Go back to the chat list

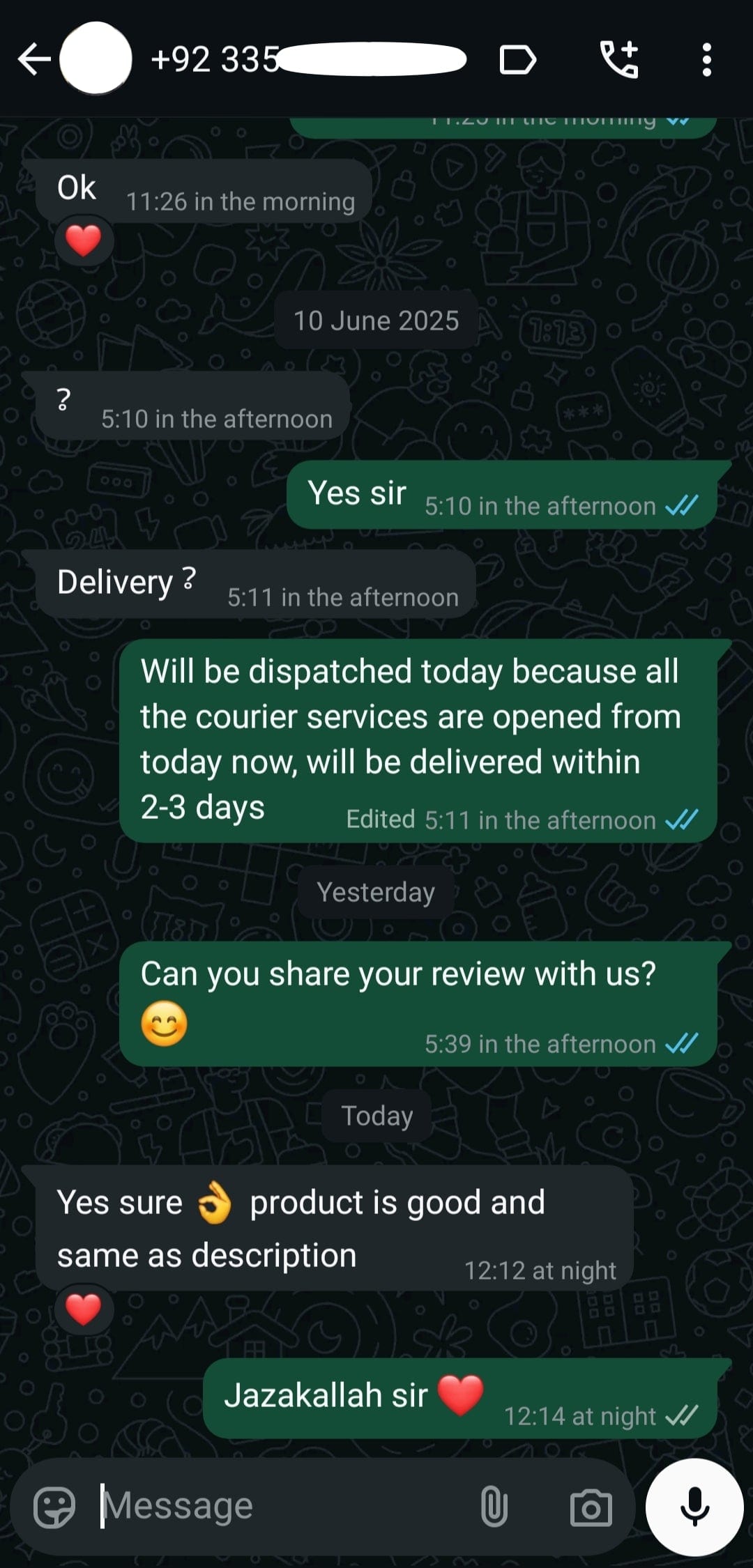tap(33, 60)
